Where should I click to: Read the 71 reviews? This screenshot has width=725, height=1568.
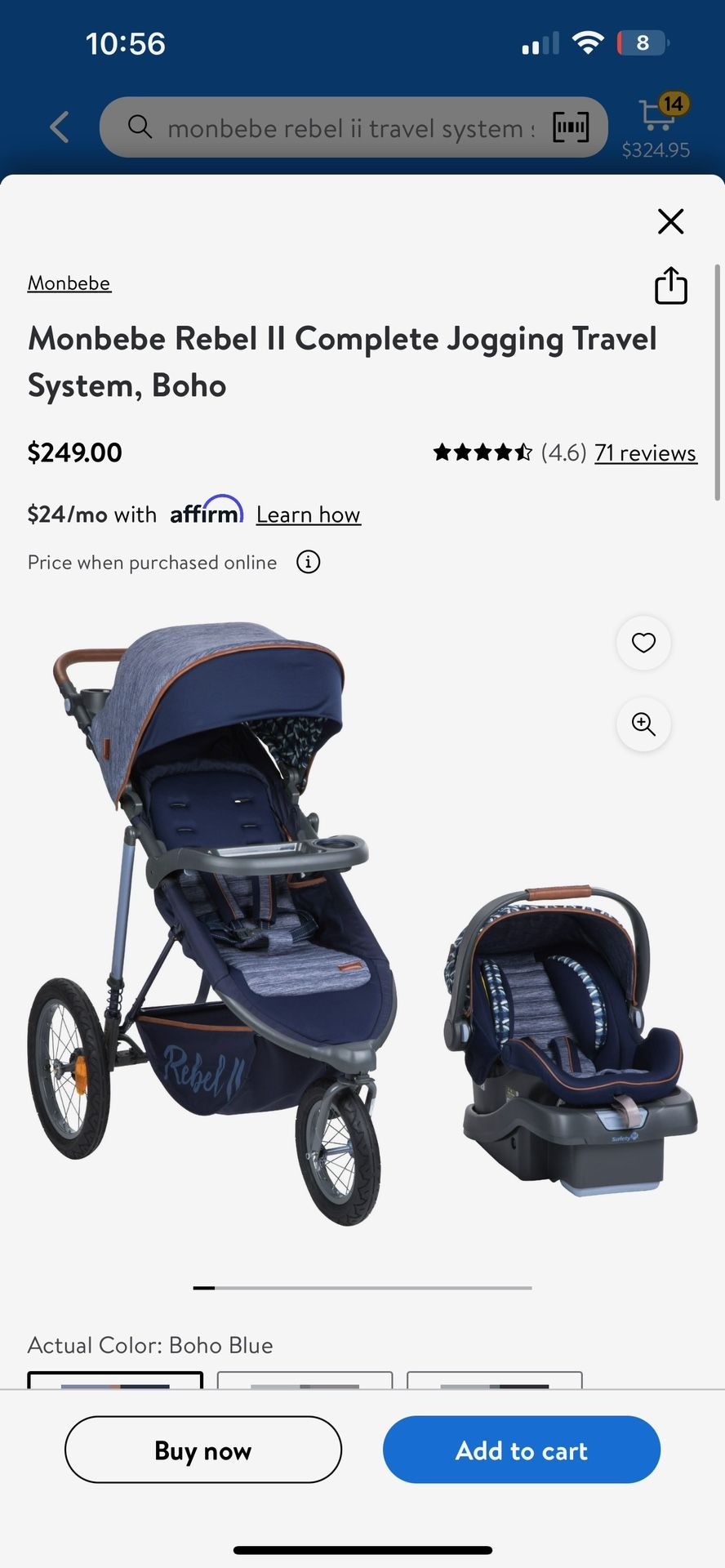(645, 452)
